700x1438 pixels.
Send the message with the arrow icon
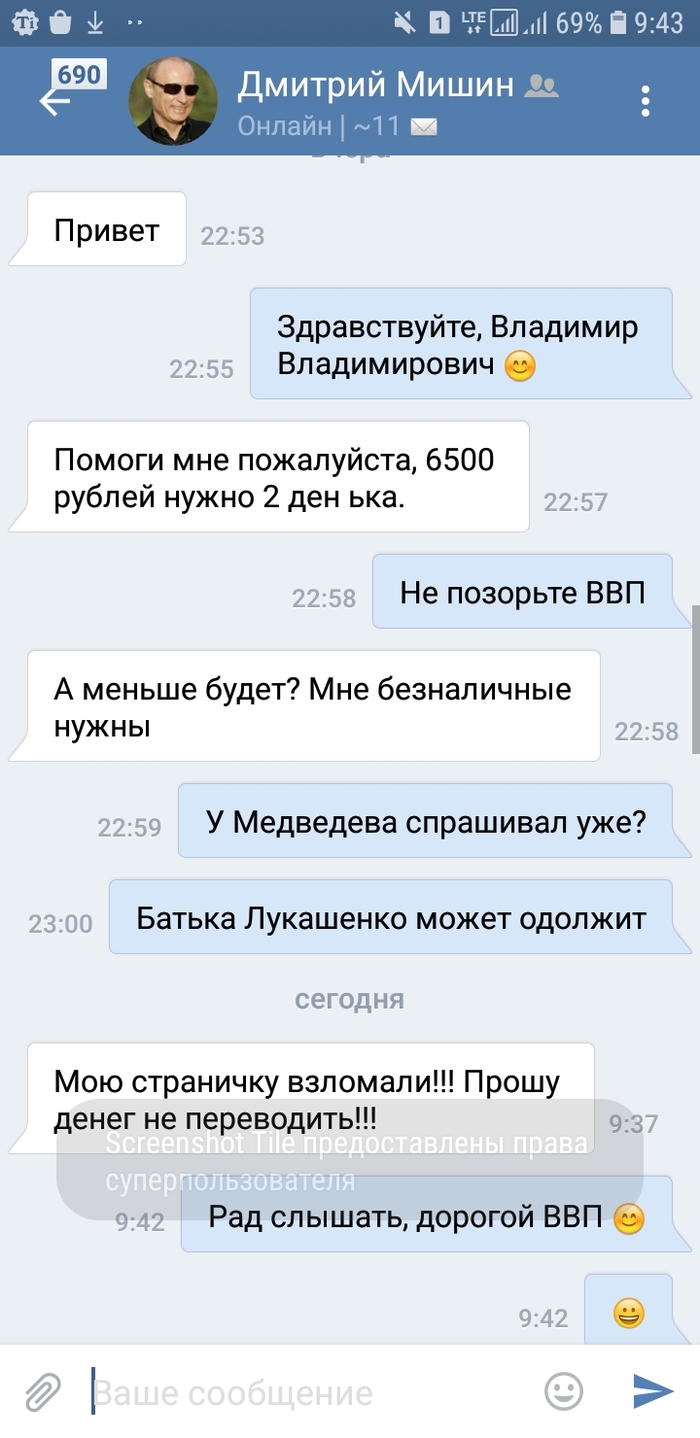pos(652,1391)
